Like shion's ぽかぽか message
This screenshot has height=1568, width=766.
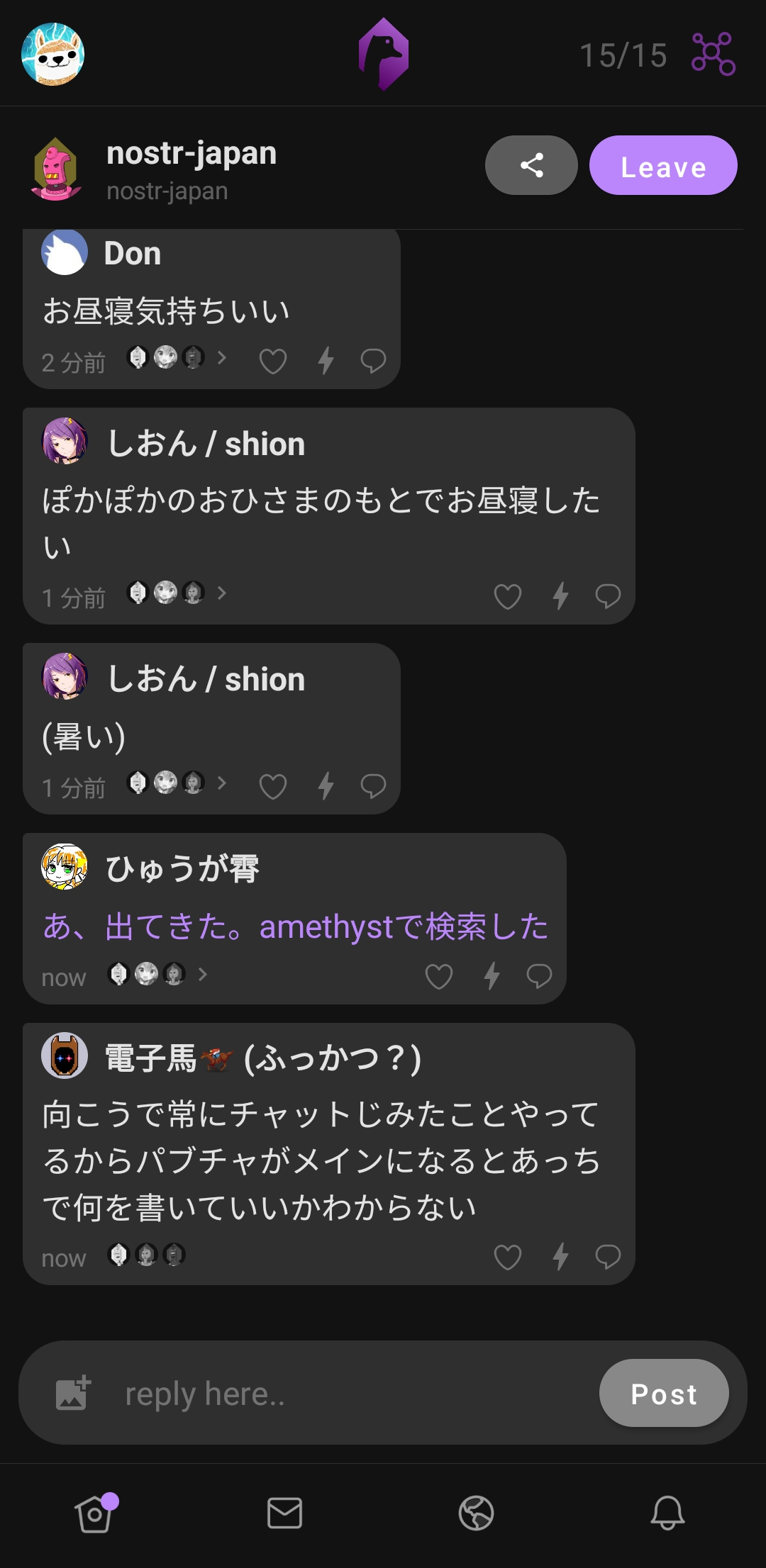pos(508,596)
